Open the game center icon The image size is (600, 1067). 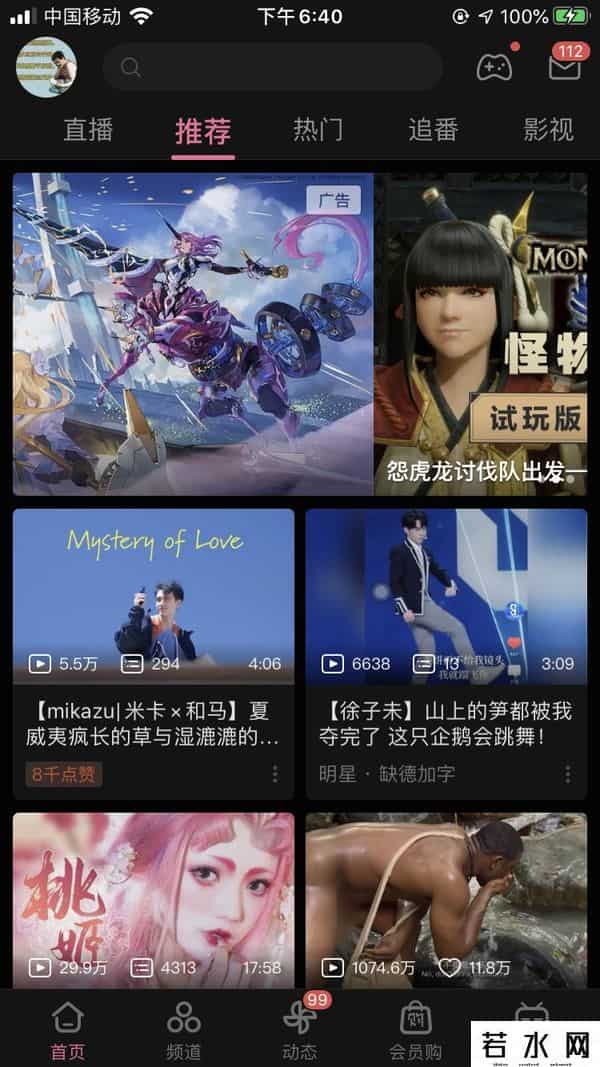[493, 67]
